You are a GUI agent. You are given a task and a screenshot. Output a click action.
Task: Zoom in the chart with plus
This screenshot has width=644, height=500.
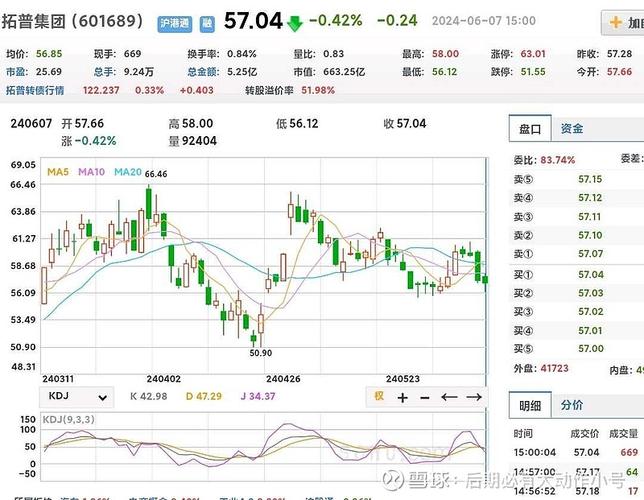coord(403,397)
